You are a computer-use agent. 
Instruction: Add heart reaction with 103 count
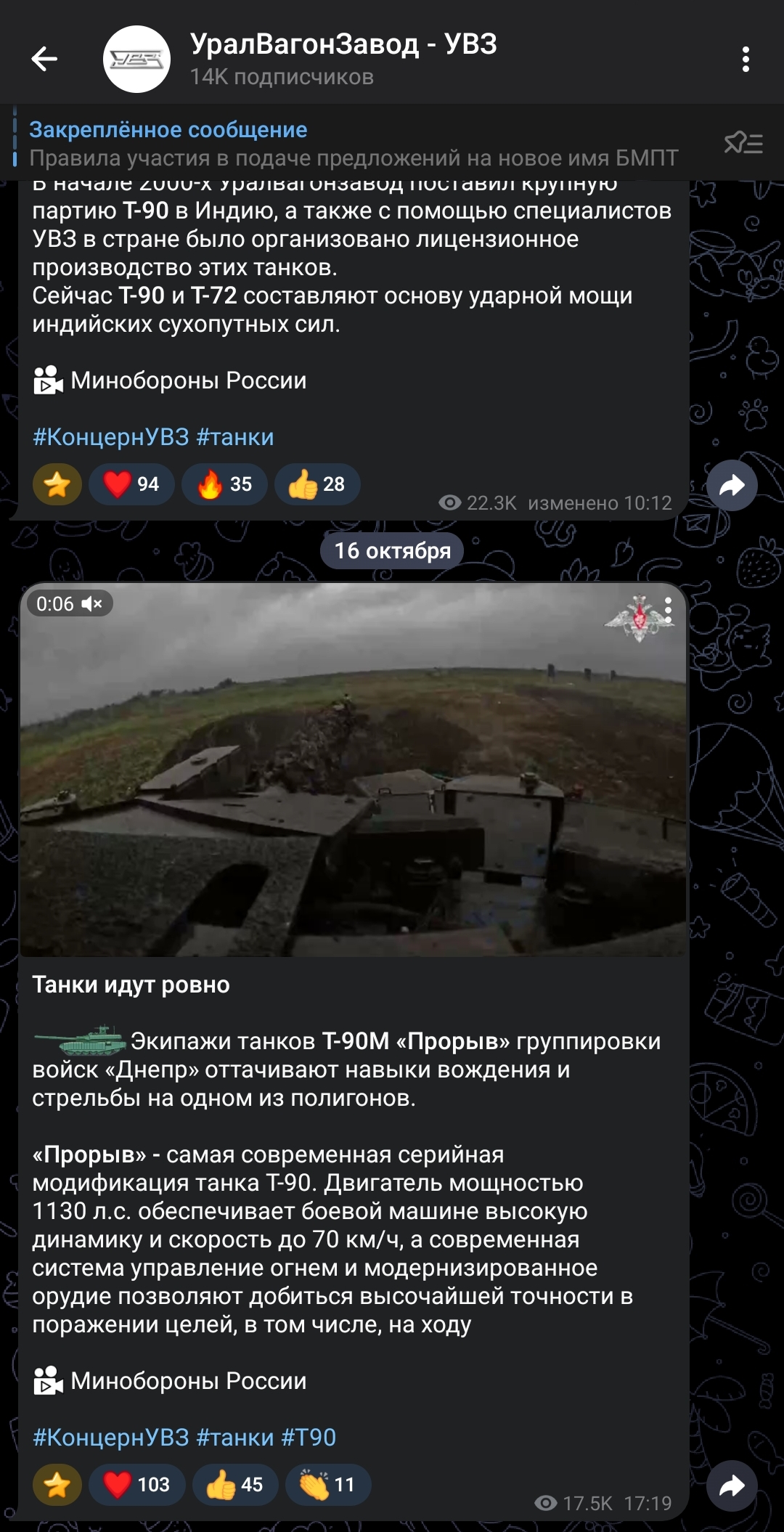click(x=137, y=1485)
